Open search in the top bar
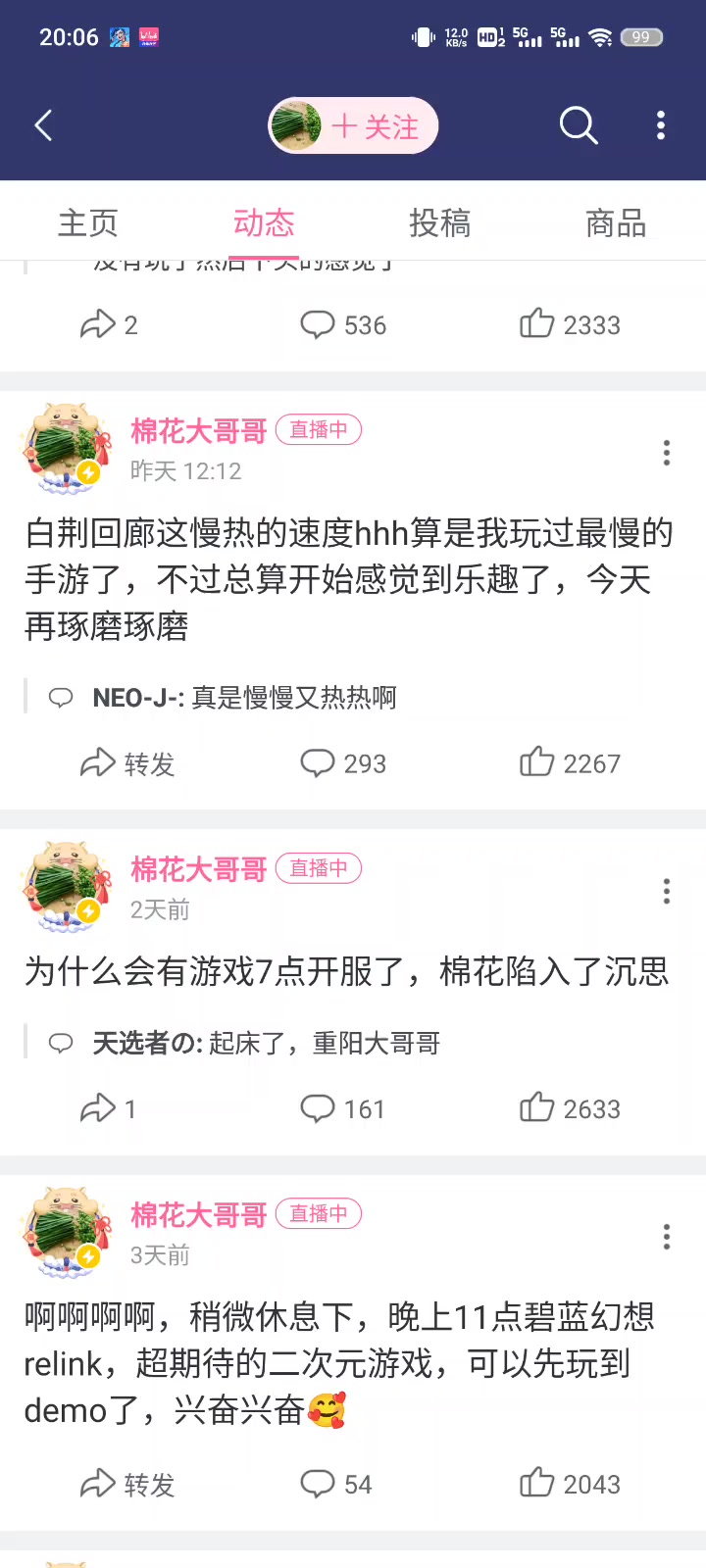Viewport: 706px width, 1568px height. point(578,125)
